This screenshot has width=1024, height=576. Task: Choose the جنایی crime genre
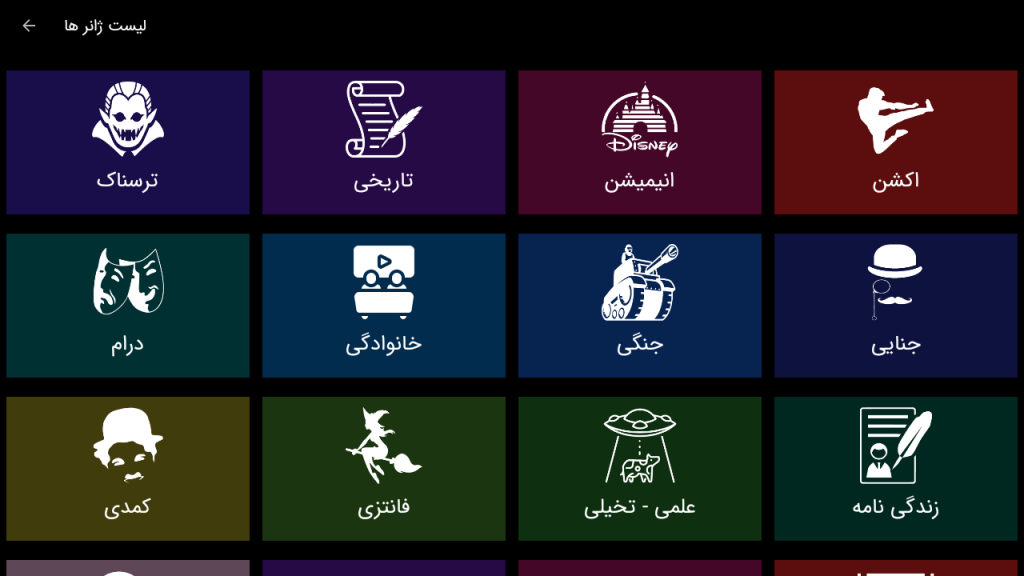[896, 306]
